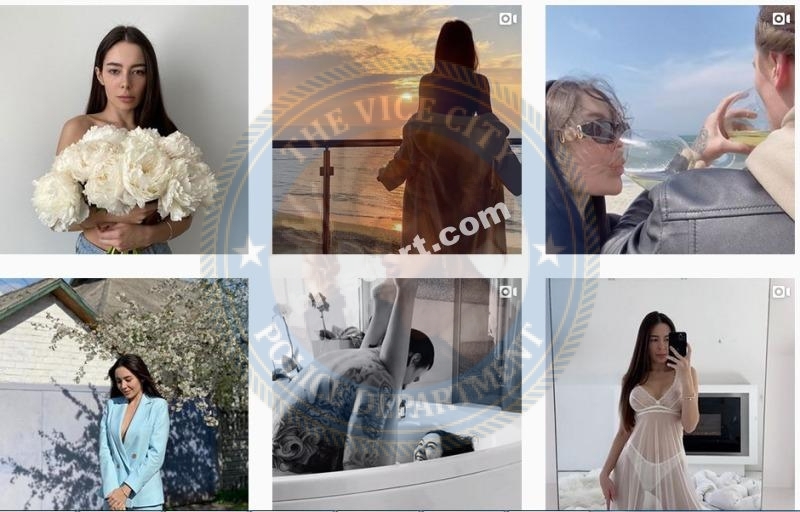Open the light blue blazer post
Image resolution: width=800 pixels, height=512 pixels.
point(124,393)
